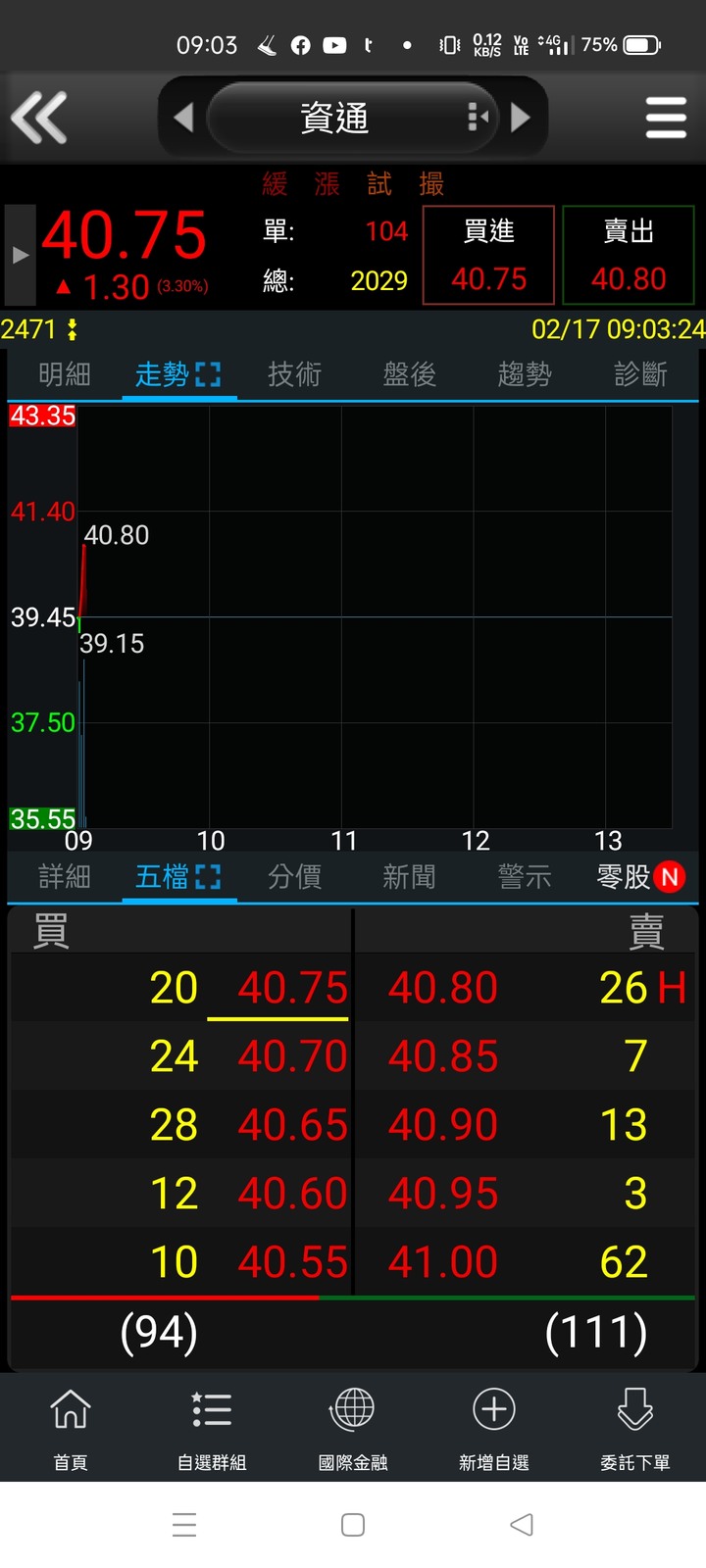Viewport: 706px width, 1568px height.
Task: Open the 新聞 tab
Action: [409, 876]
